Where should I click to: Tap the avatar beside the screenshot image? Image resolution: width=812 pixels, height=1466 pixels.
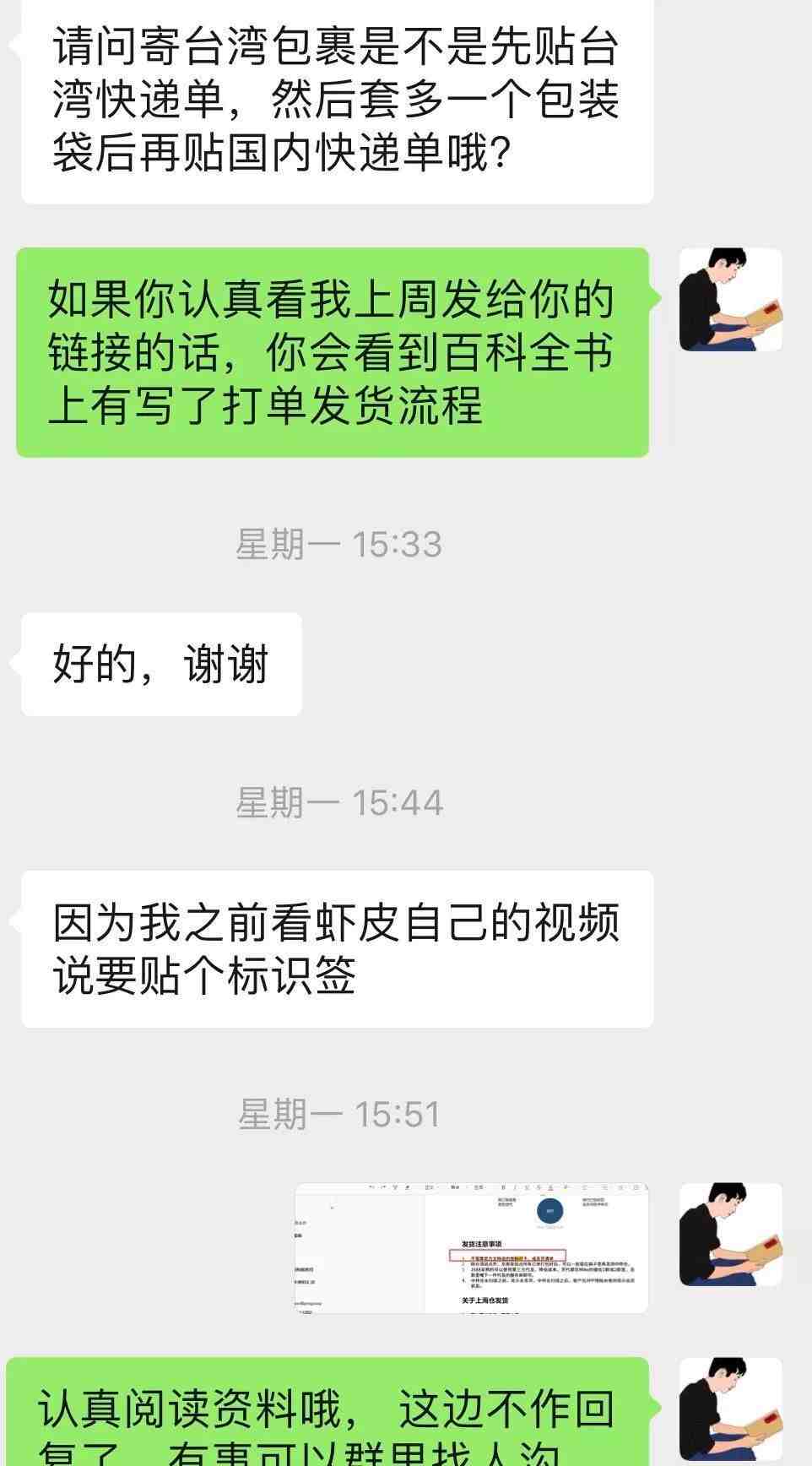tap(730, 1235)
